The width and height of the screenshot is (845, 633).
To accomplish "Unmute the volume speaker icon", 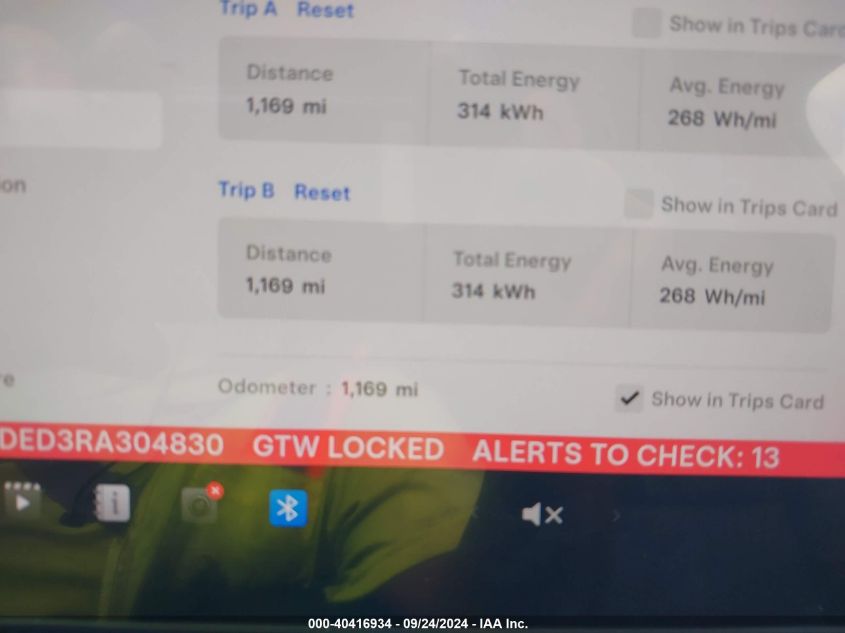I will [542, 515].
